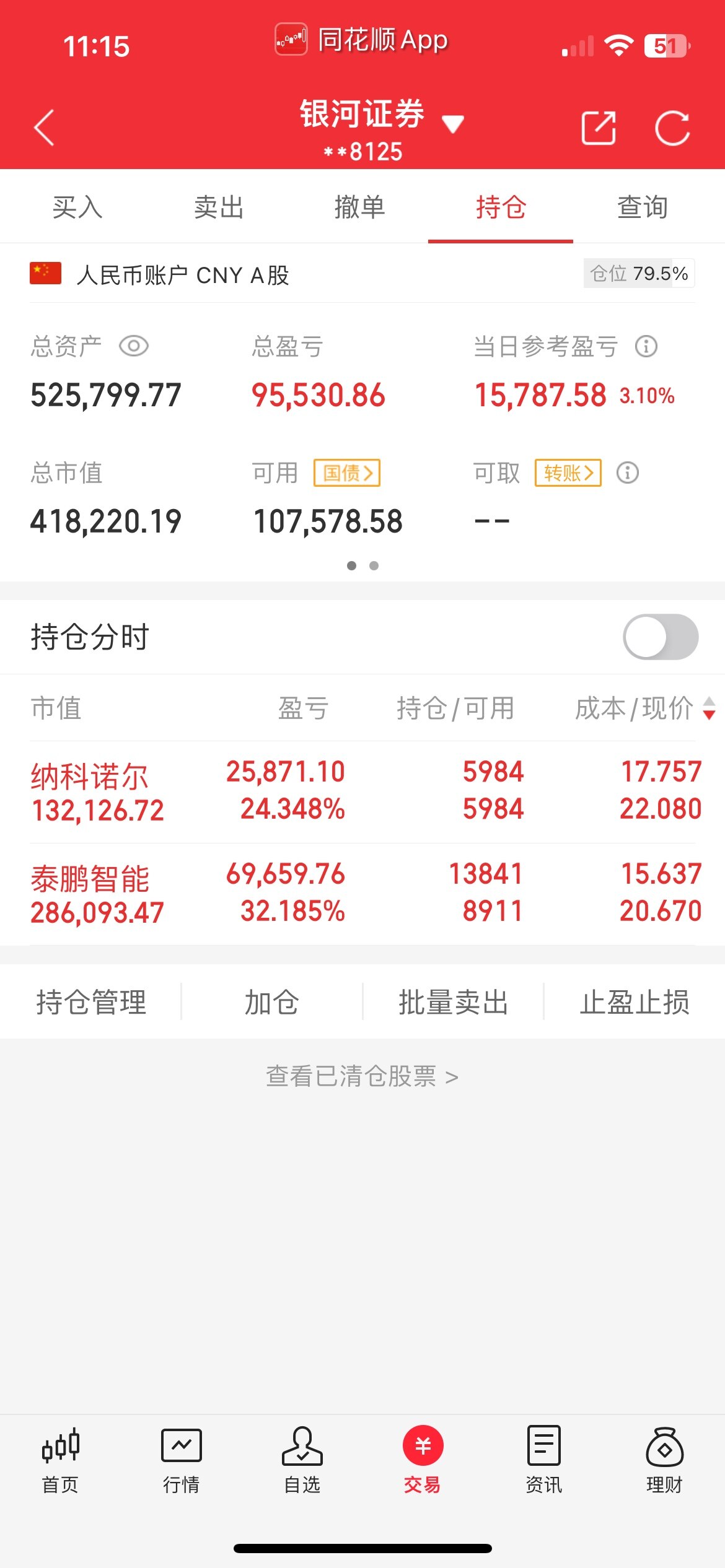Tap the 批量卖出 button
The width and height of the screenshot is (725, 1568).
coord(453,1002)
